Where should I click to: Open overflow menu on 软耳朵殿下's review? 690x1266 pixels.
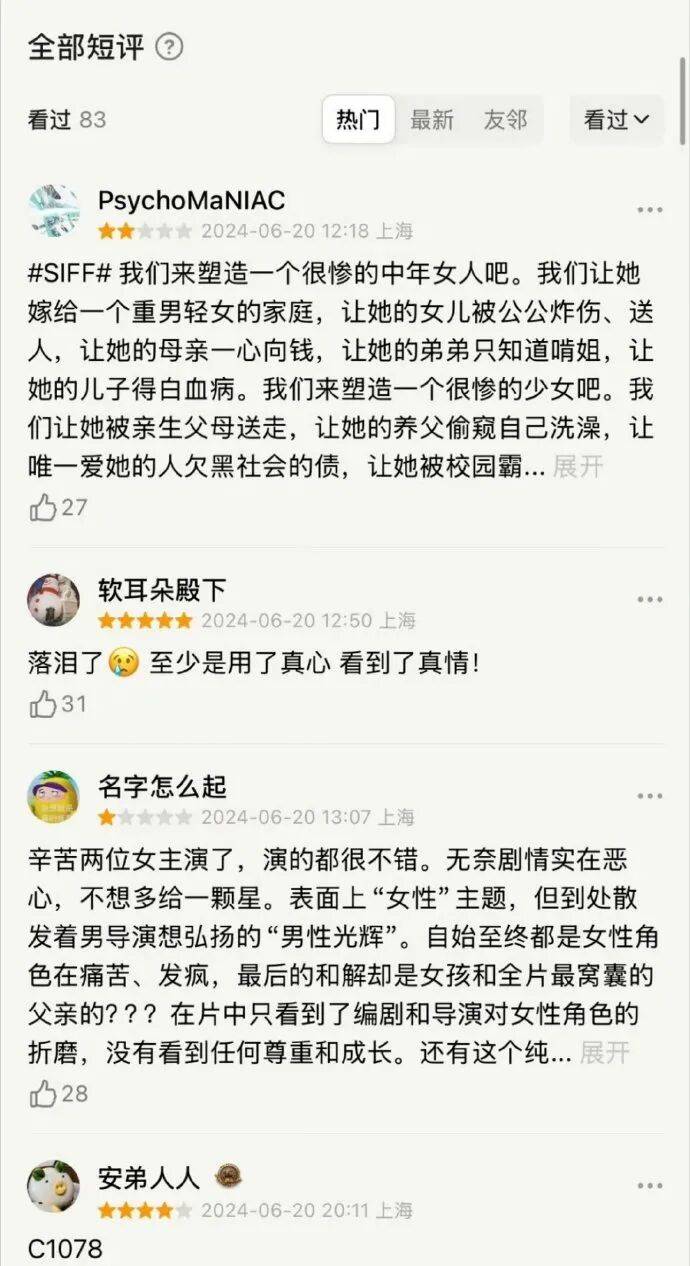650,599
